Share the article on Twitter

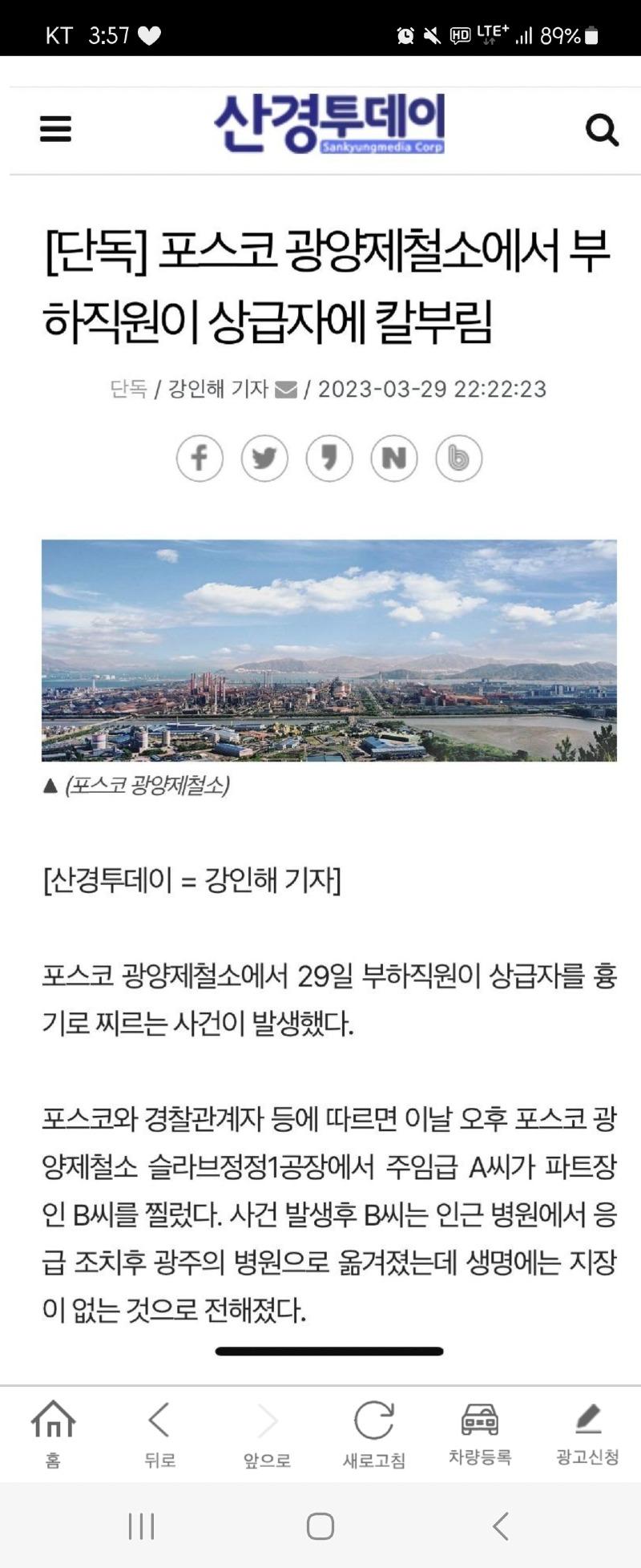(x=264, y=459)
